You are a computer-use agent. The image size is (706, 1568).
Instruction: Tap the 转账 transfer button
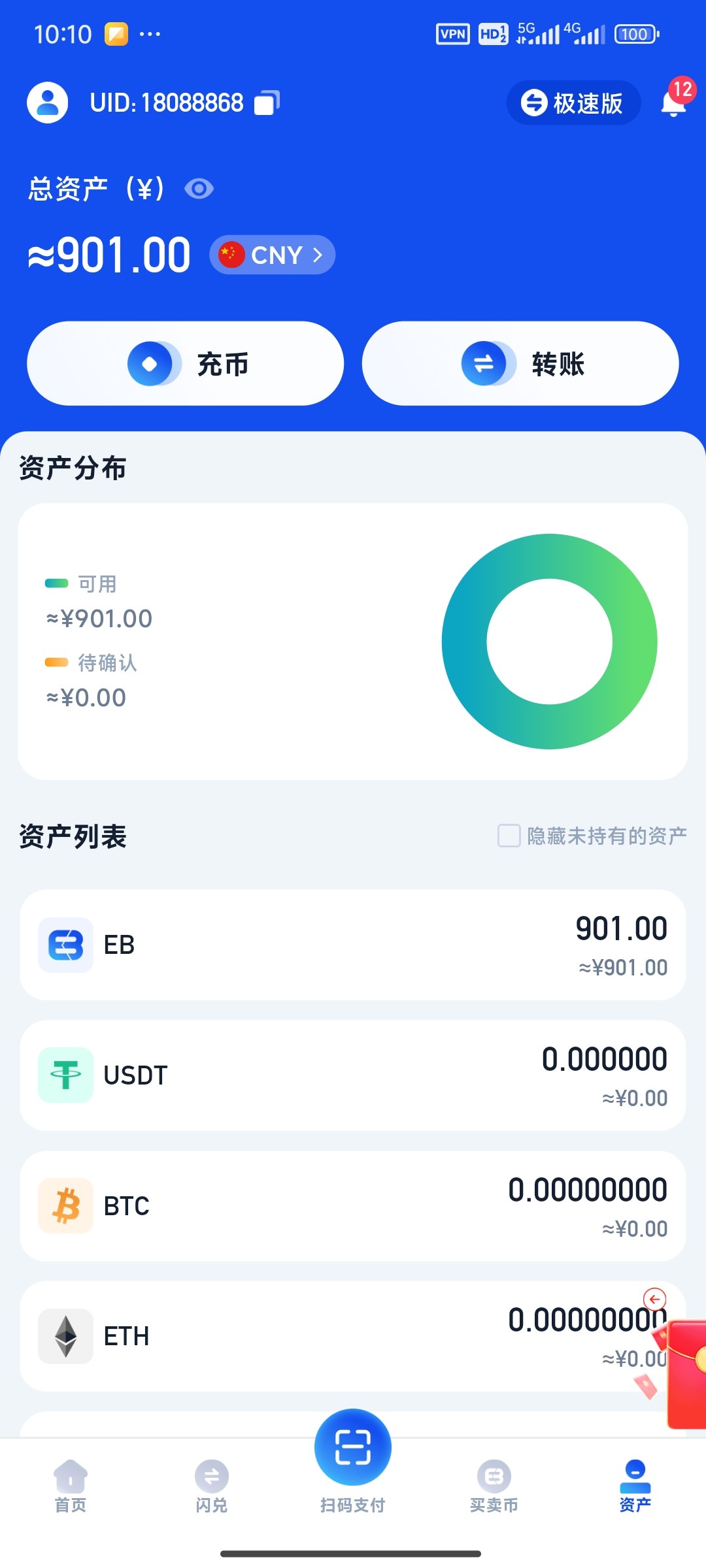[520, 363]
